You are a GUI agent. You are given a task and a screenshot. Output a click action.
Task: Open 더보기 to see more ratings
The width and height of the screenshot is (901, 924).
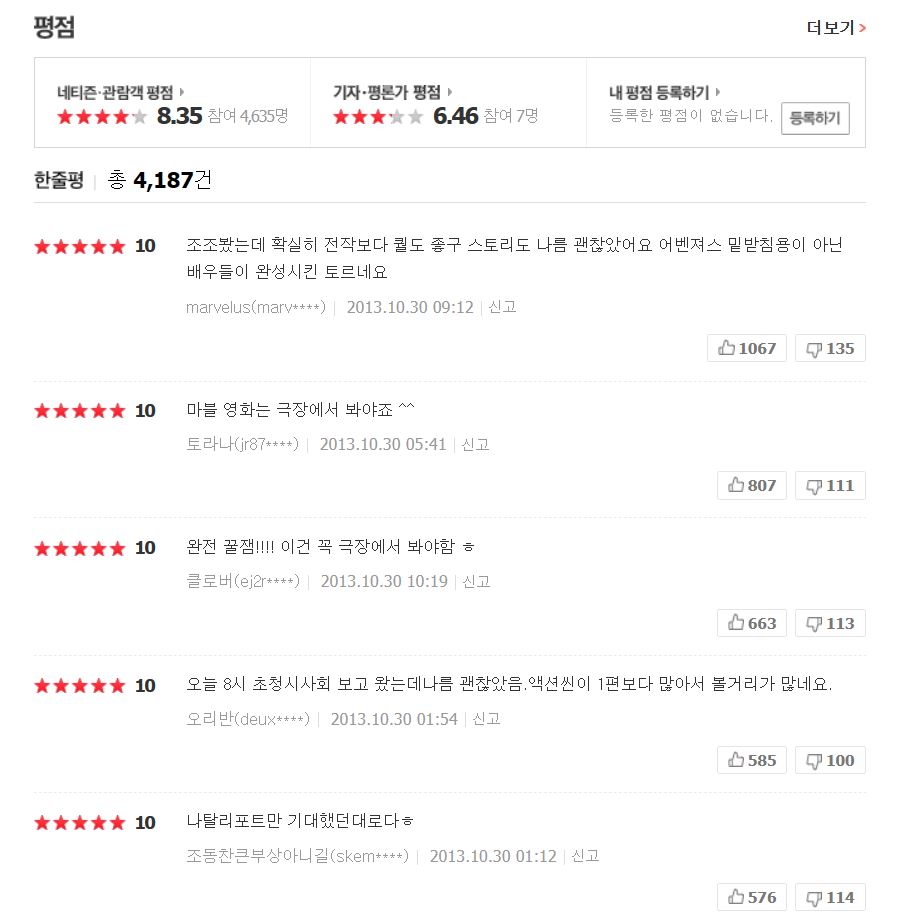(836, 27)
